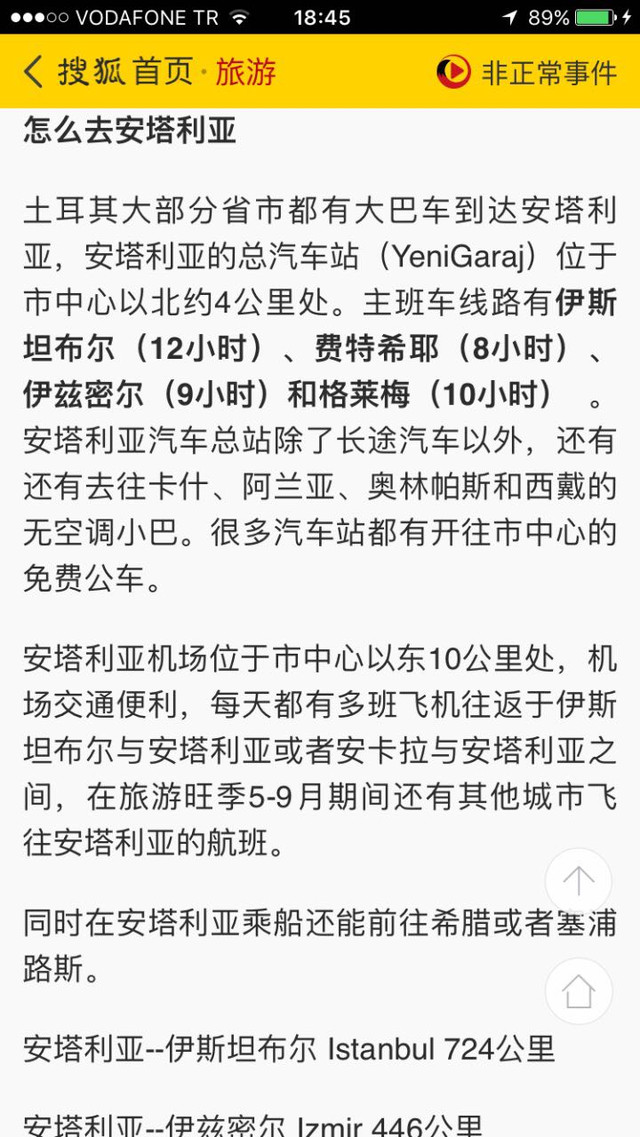The height and width of the screenshot is (1137, 640).
Task: Tap the floating home icon button
Action: coord(578,991)
